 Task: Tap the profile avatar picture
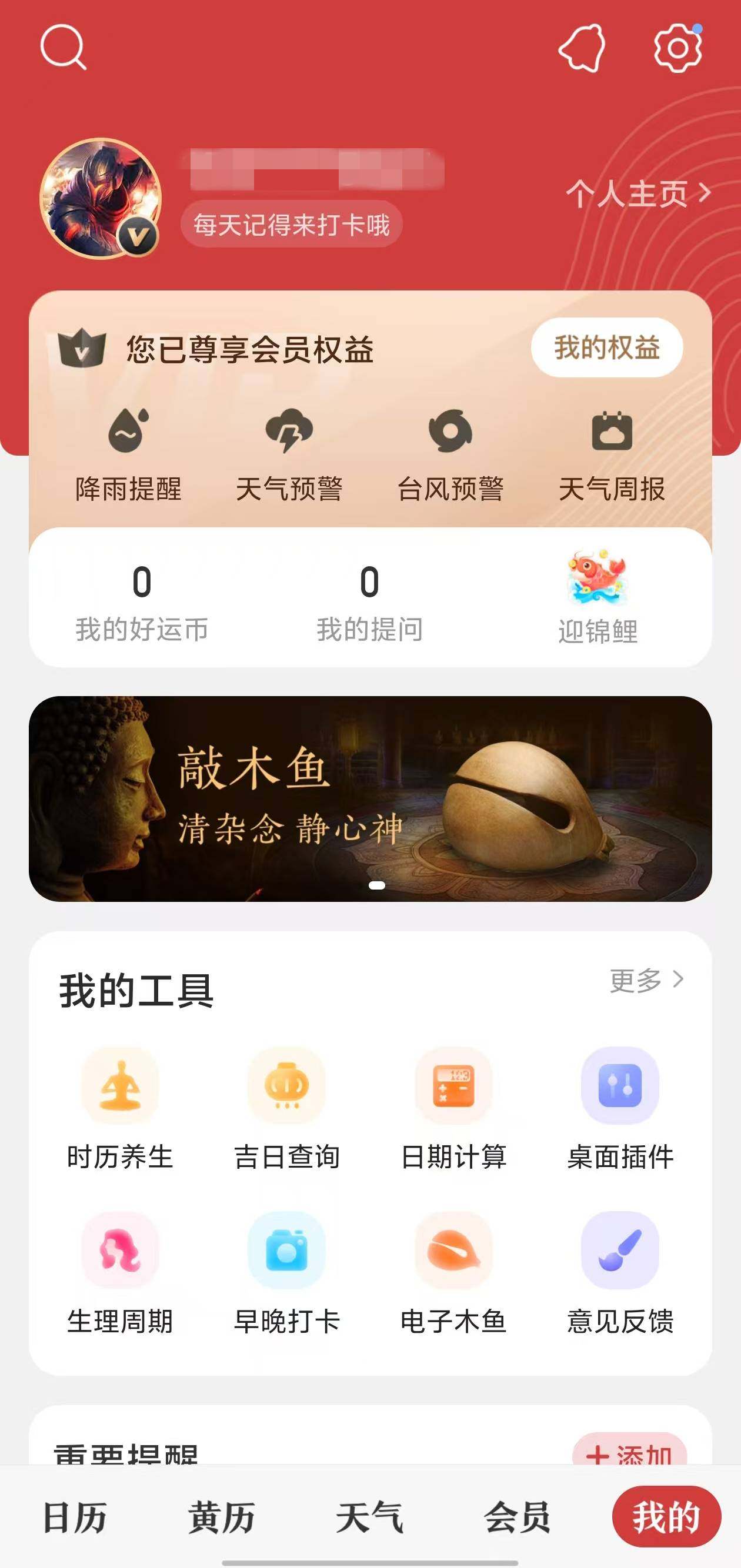click(101, 198)
